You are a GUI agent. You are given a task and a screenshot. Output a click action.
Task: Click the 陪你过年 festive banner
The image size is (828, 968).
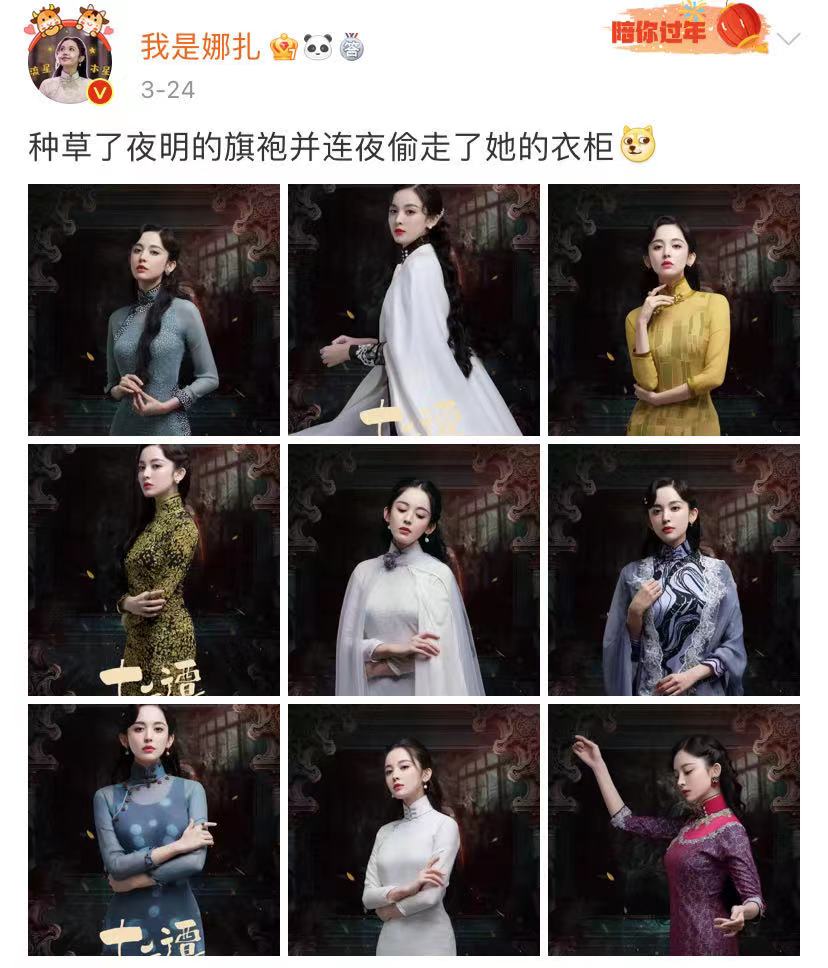coord(657,31)
